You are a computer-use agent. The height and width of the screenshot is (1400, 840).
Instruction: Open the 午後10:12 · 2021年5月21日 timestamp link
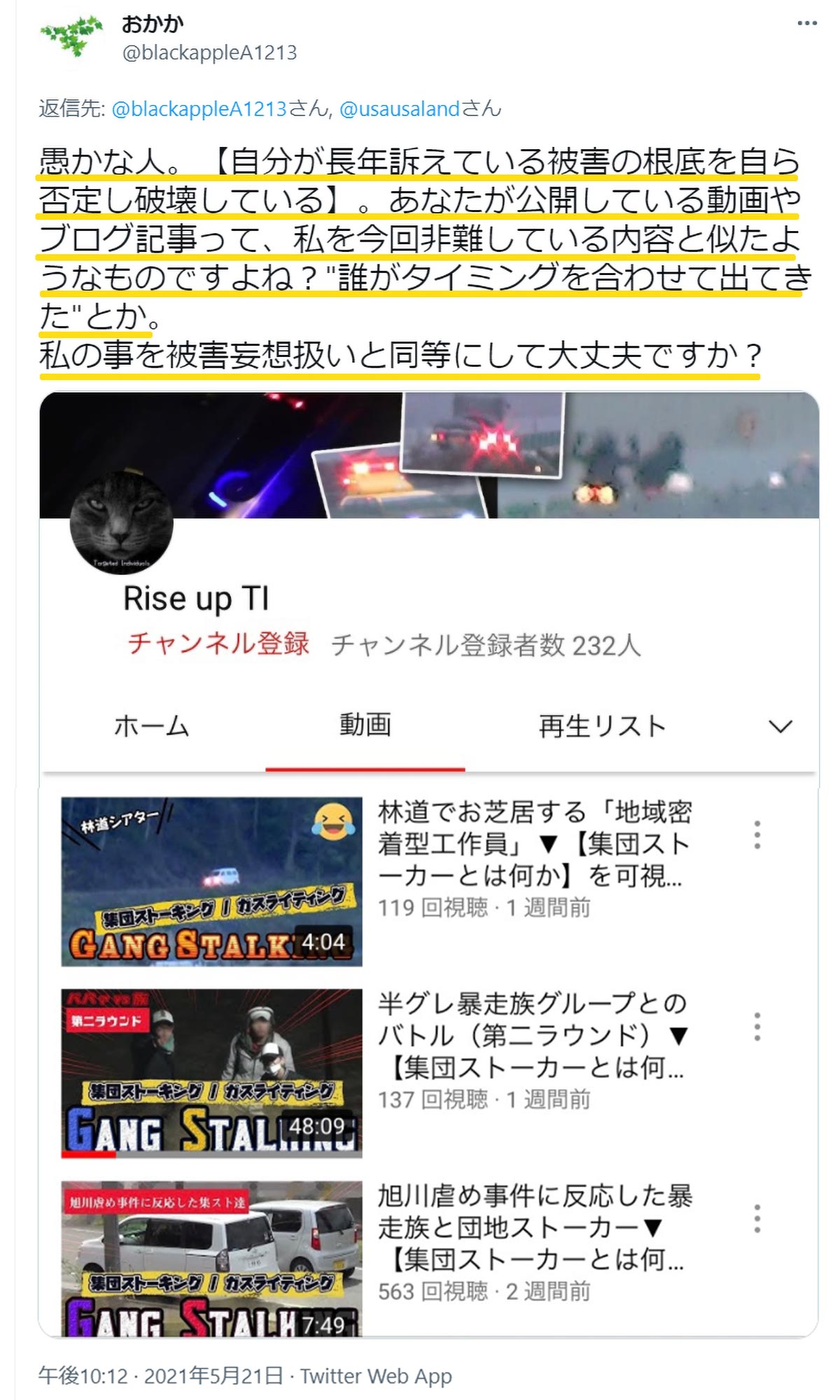click(x=161, y=1375)
